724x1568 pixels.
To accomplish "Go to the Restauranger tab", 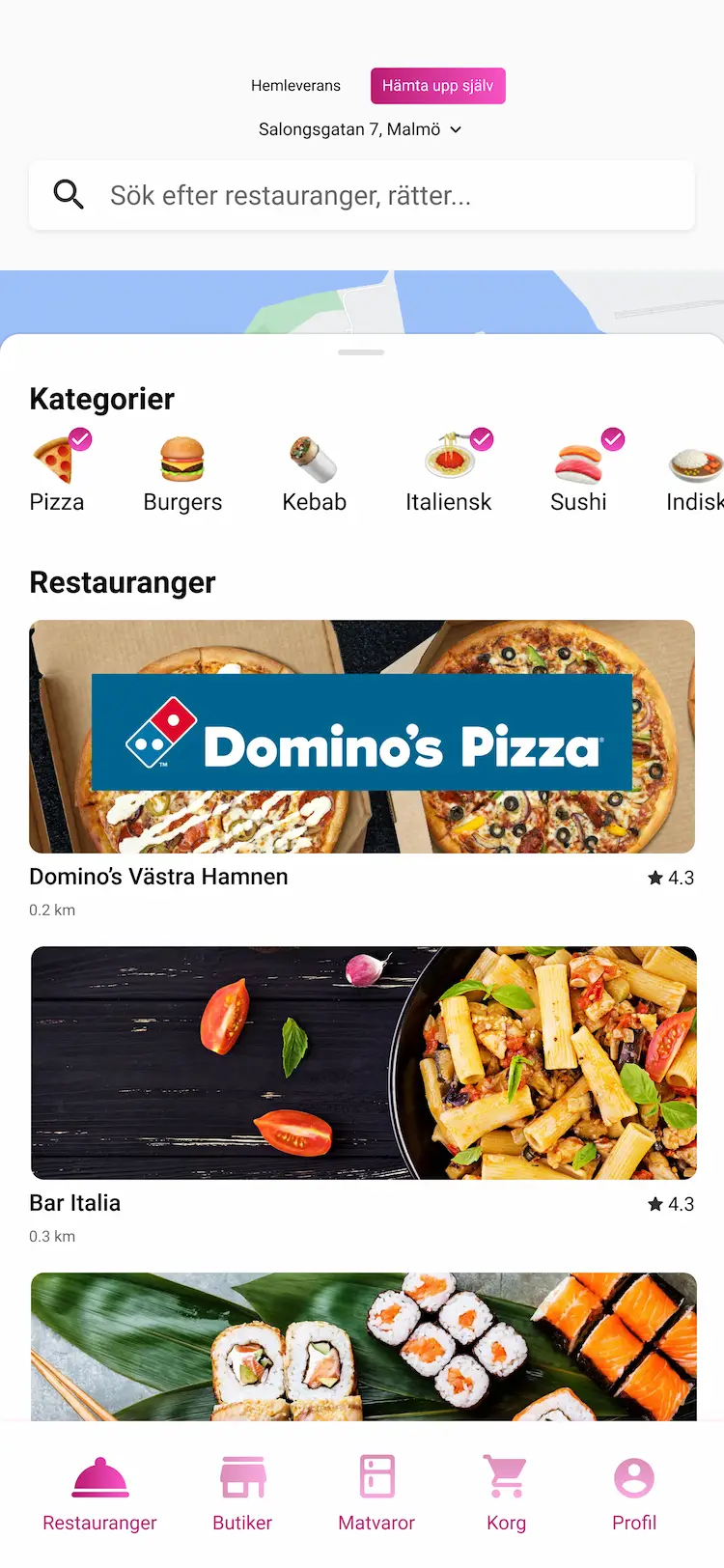I will click(99, 1494).
